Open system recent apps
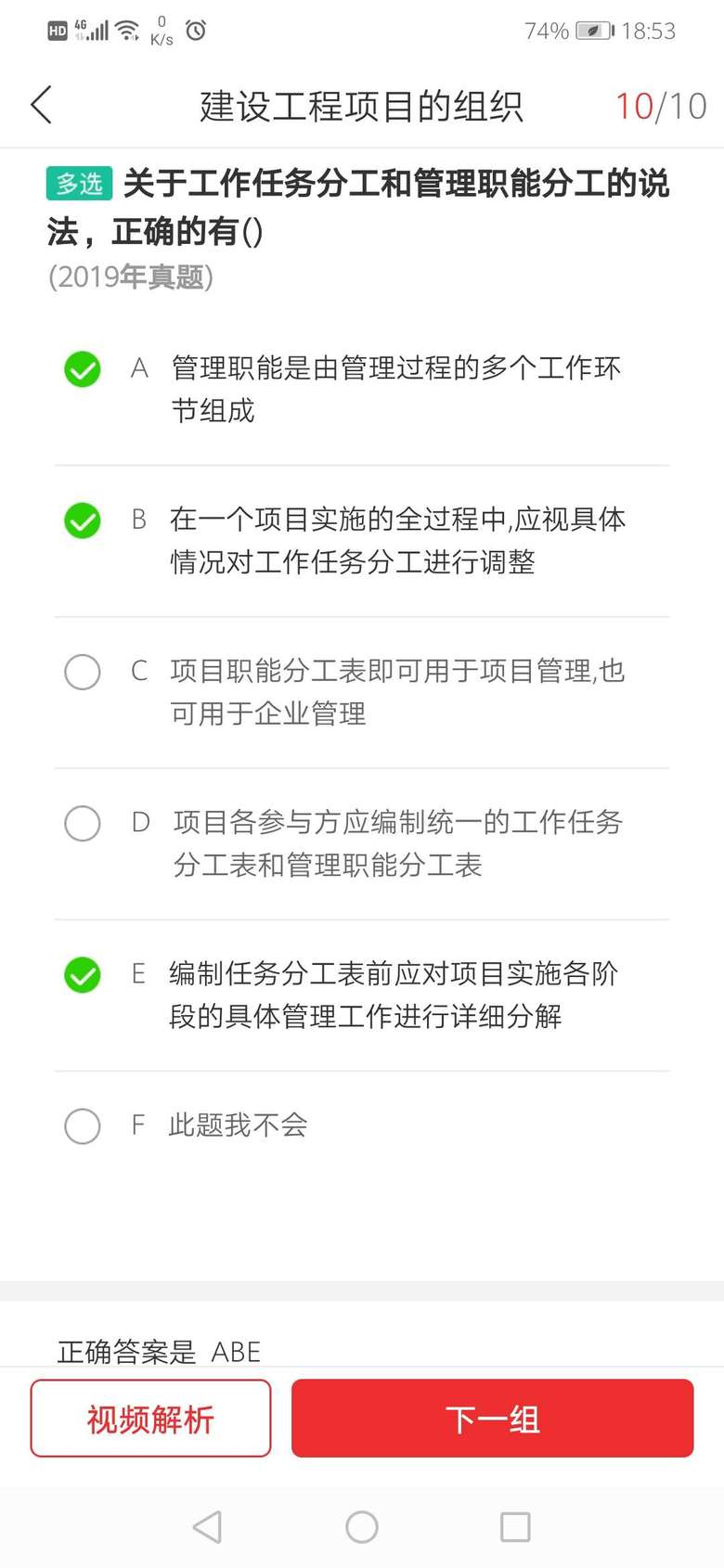The image size is (724, 1568). 515,1526
